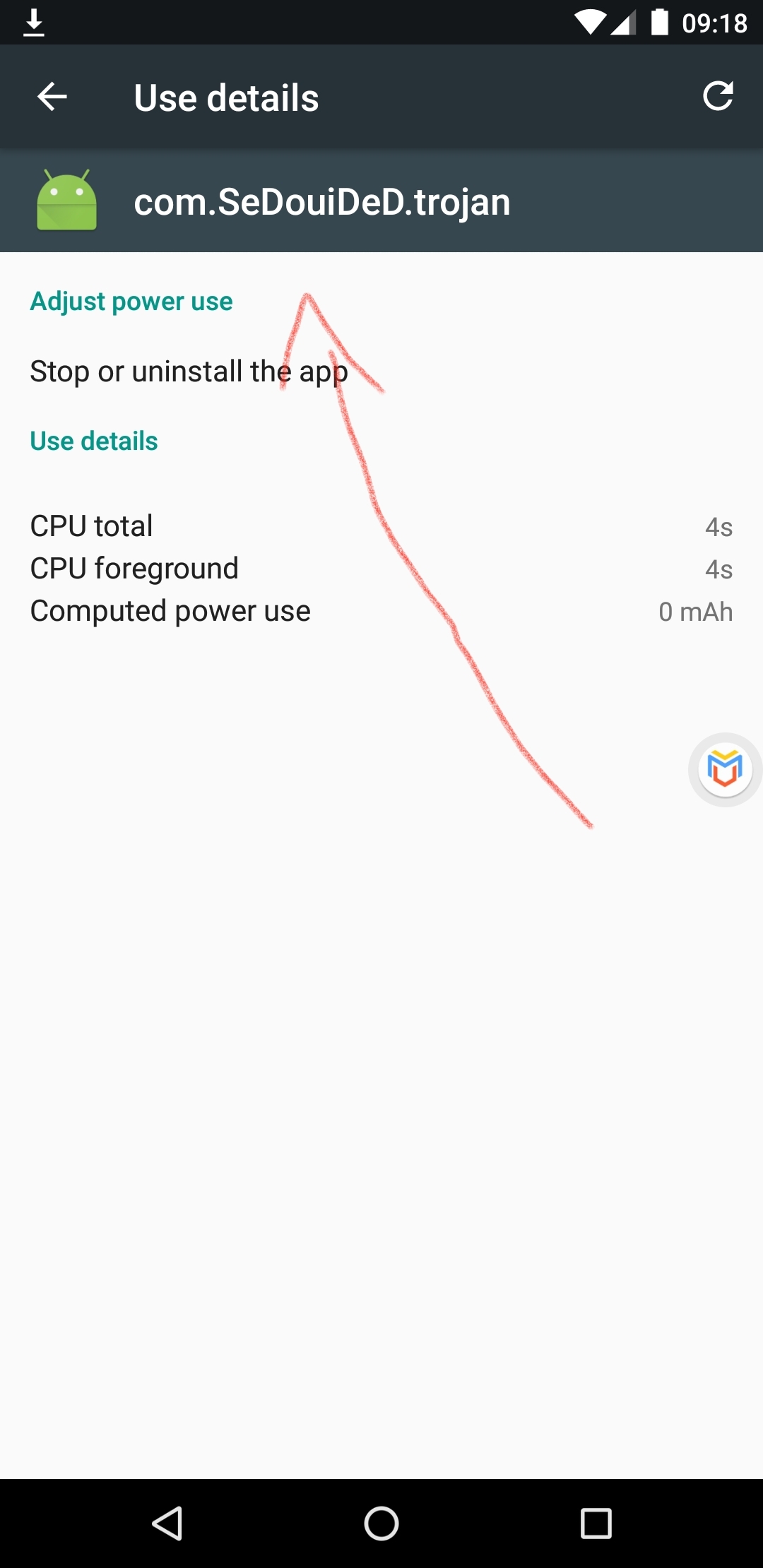Open Stop or uninstall the app
The height and width of the screenshot is (1568, 763).
point(189,372)
